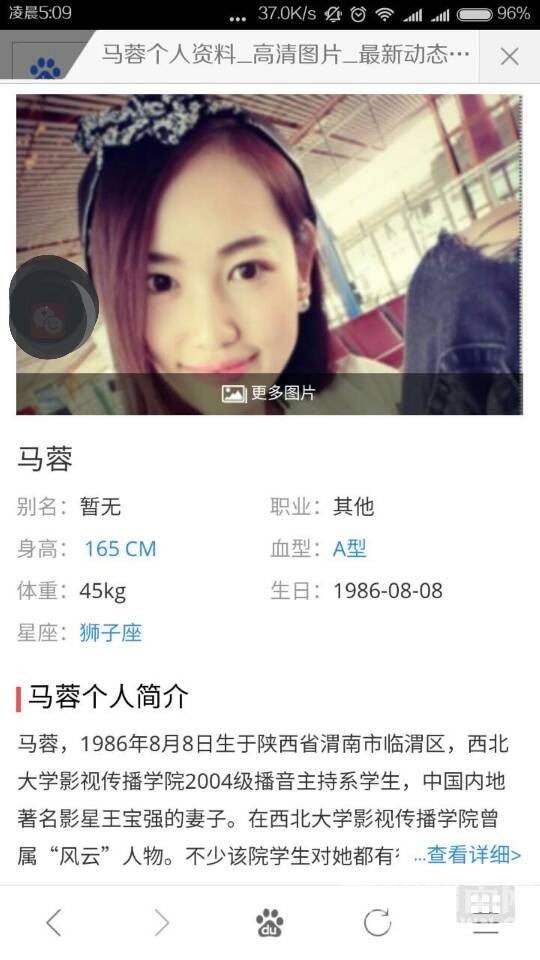This screenshot has height=960, width=540.
Task: Open the 165 CM height link
Action: [x=120, y=549]
